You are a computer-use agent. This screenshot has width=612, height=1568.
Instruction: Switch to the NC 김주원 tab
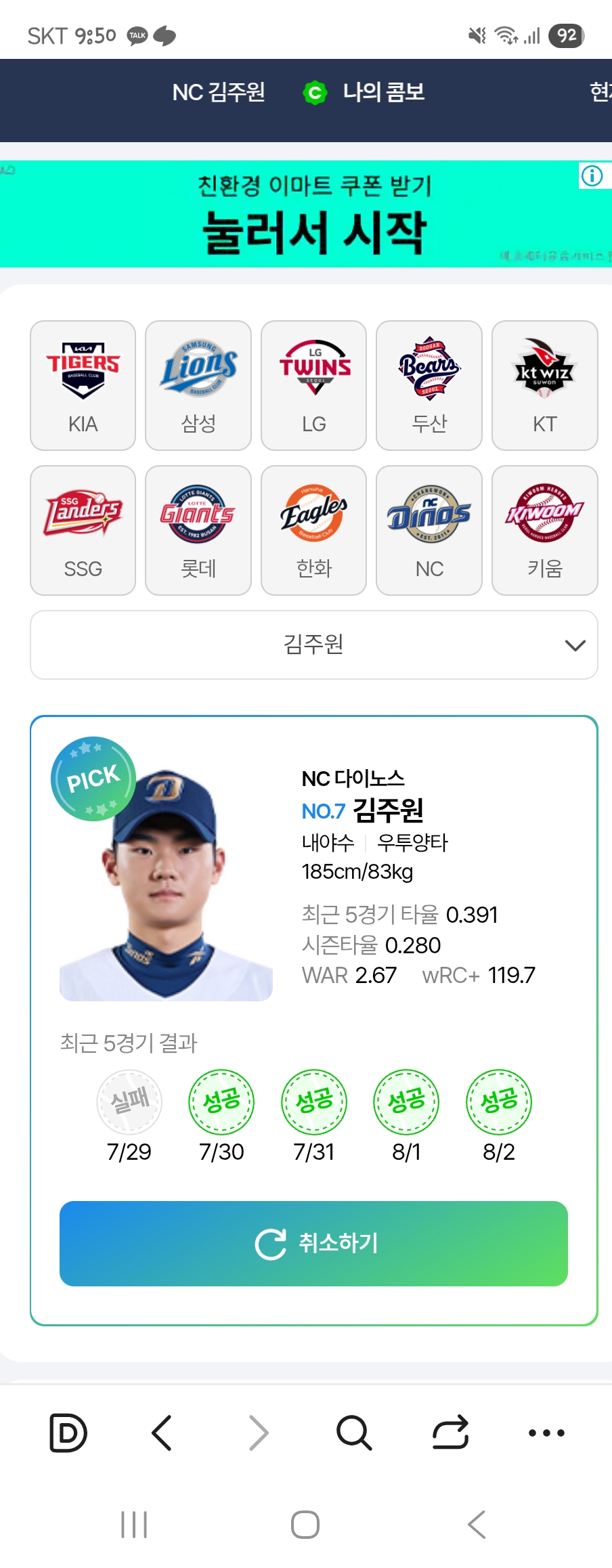(x=218, y=92)
